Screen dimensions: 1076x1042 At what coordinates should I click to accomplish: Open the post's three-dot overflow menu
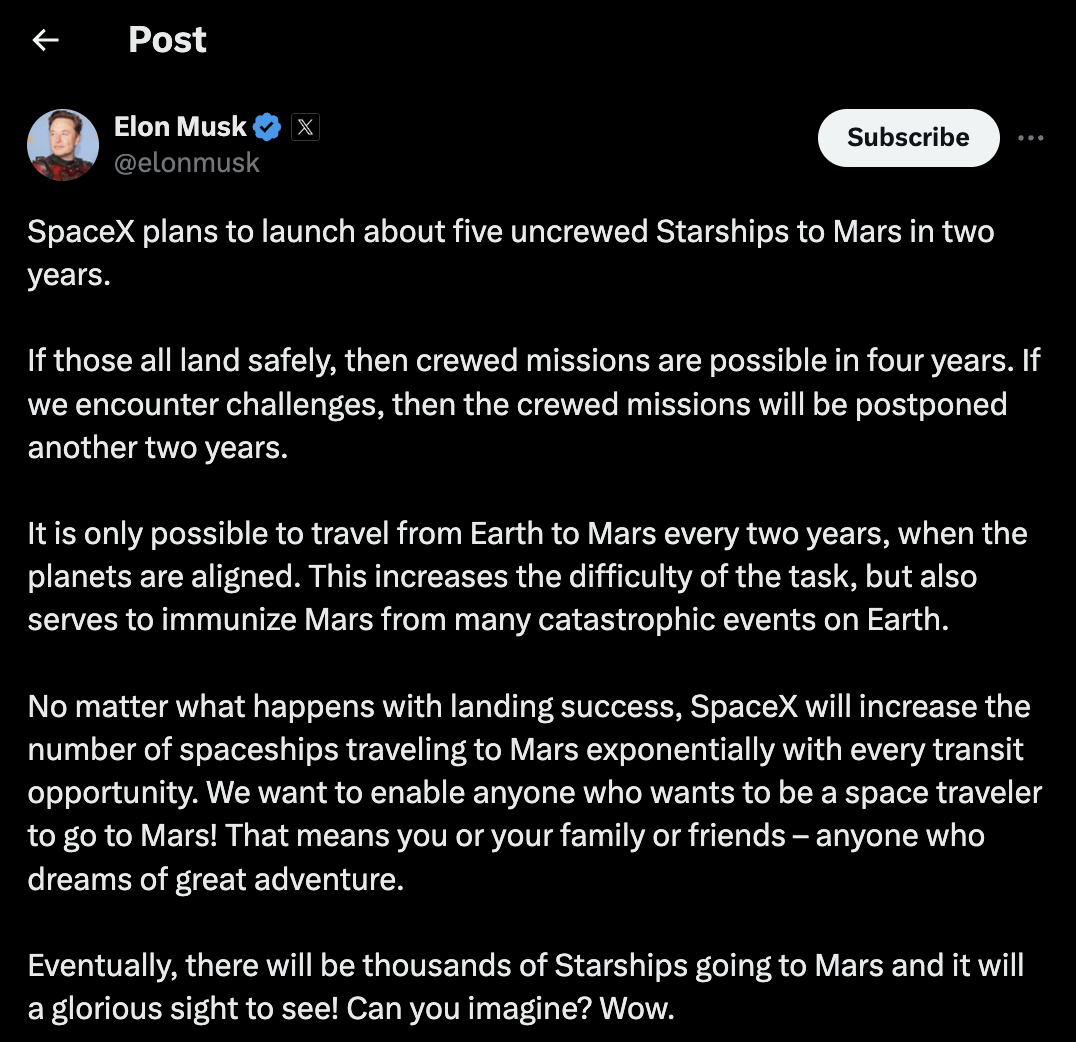1030,138
